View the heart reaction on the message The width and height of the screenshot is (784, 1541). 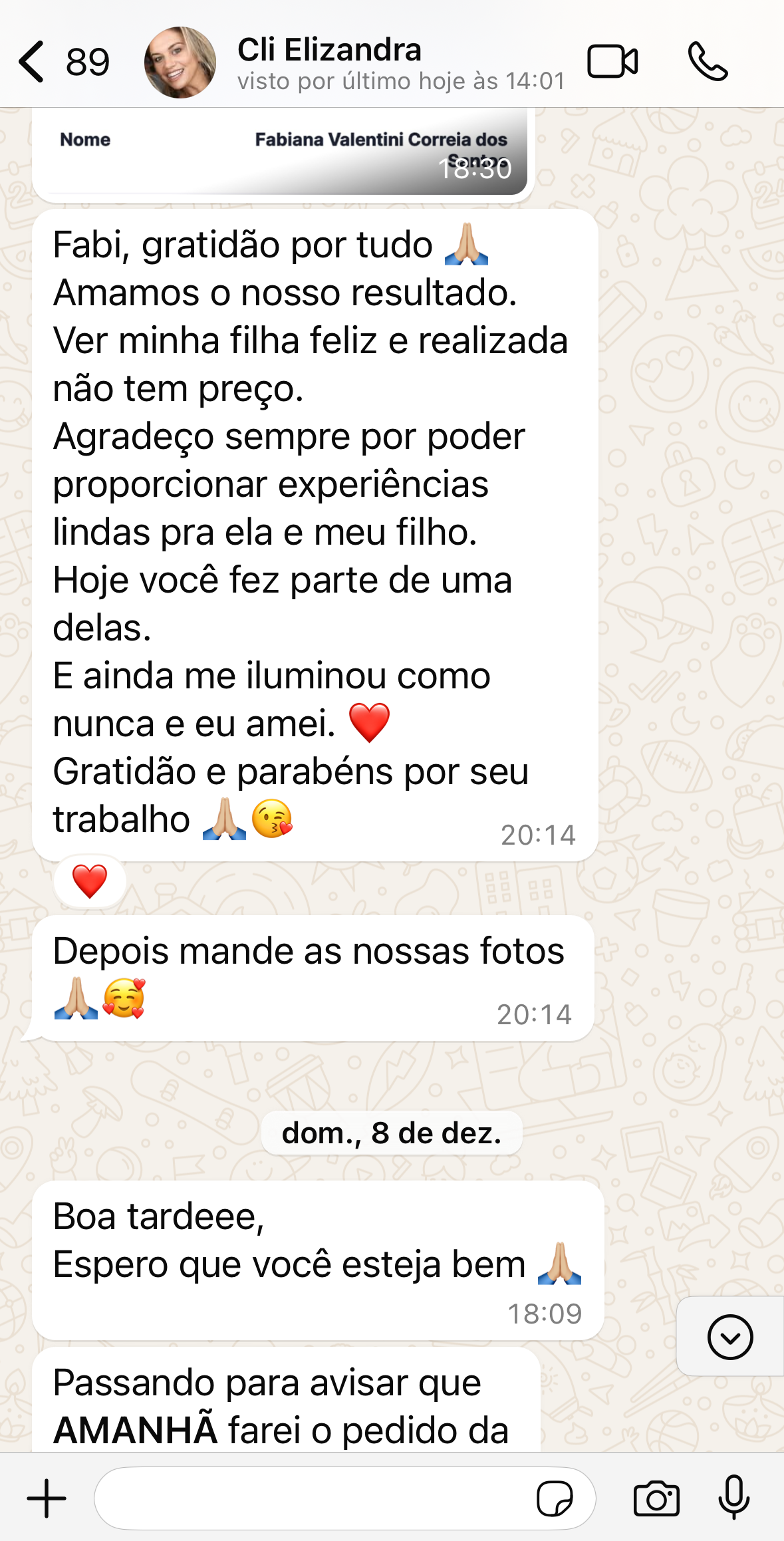90,882
